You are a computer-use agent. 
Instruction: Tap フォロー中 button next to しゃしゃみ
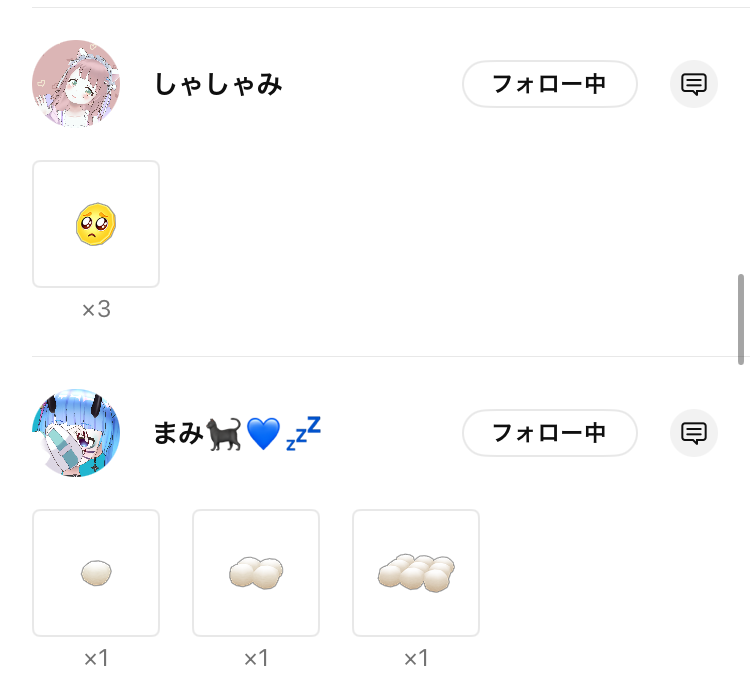(x=549, y=84)
